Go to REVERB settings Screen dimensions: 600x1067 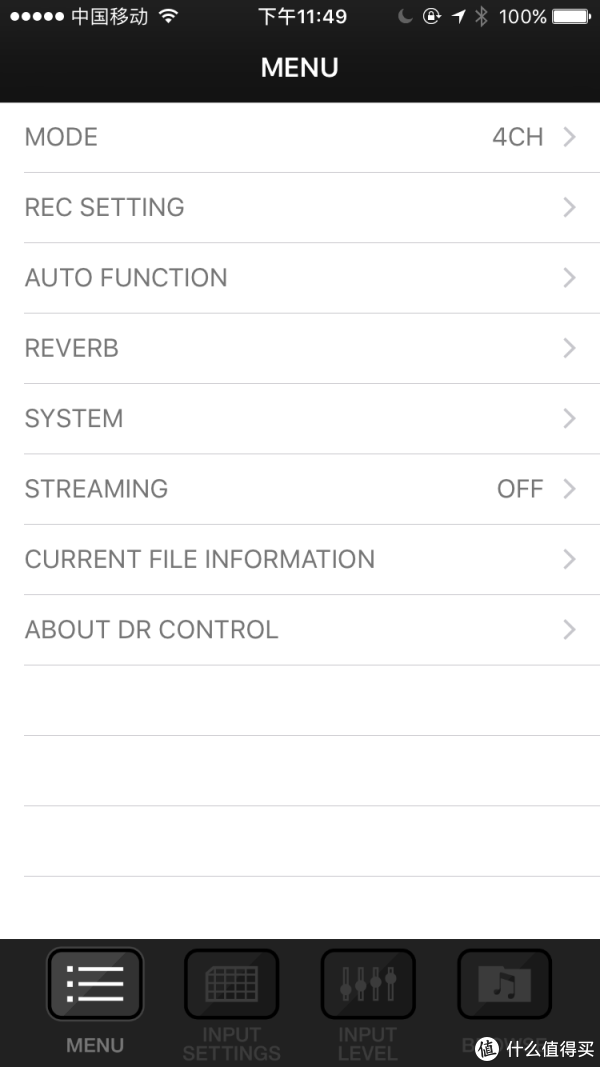300,348
